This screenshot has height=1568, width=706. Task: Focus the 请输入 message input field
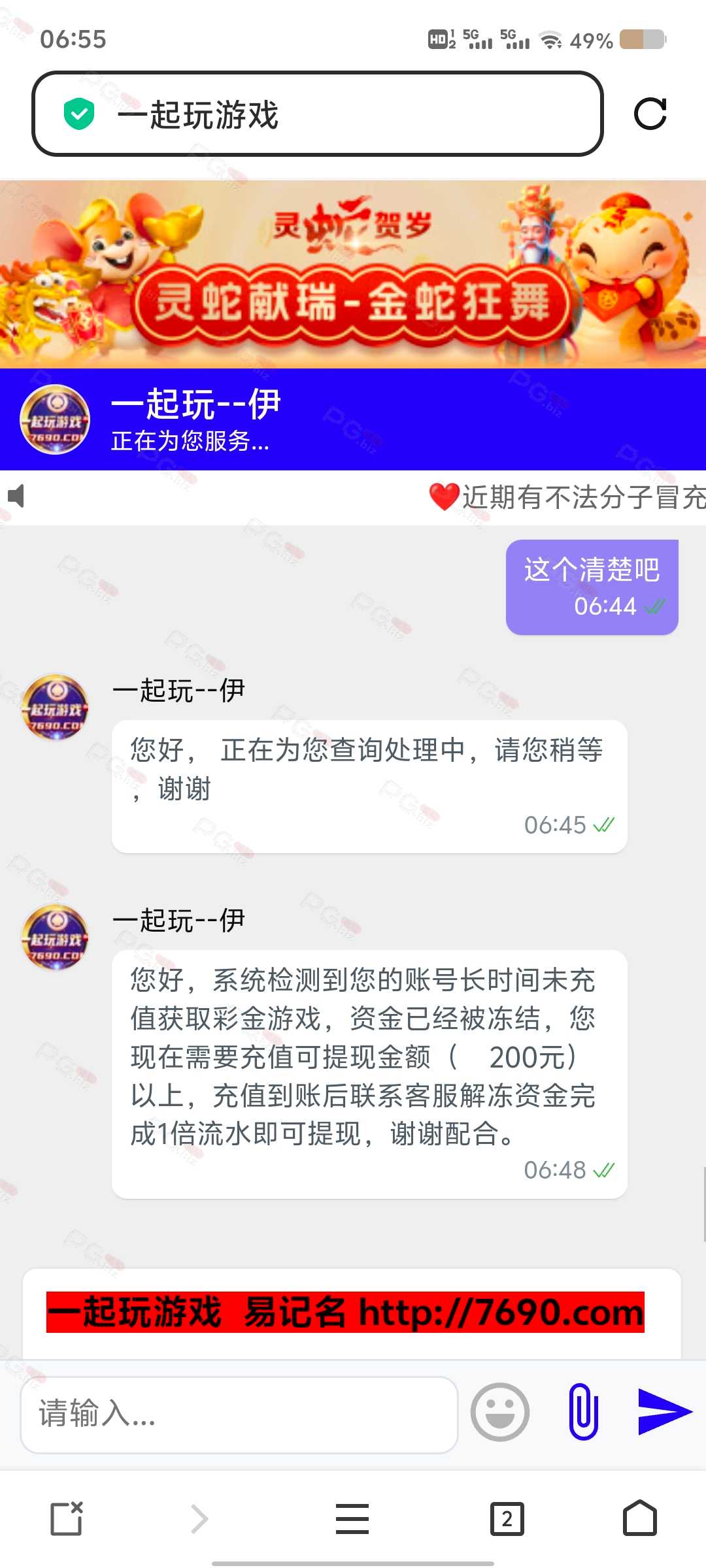point(239,1414)
